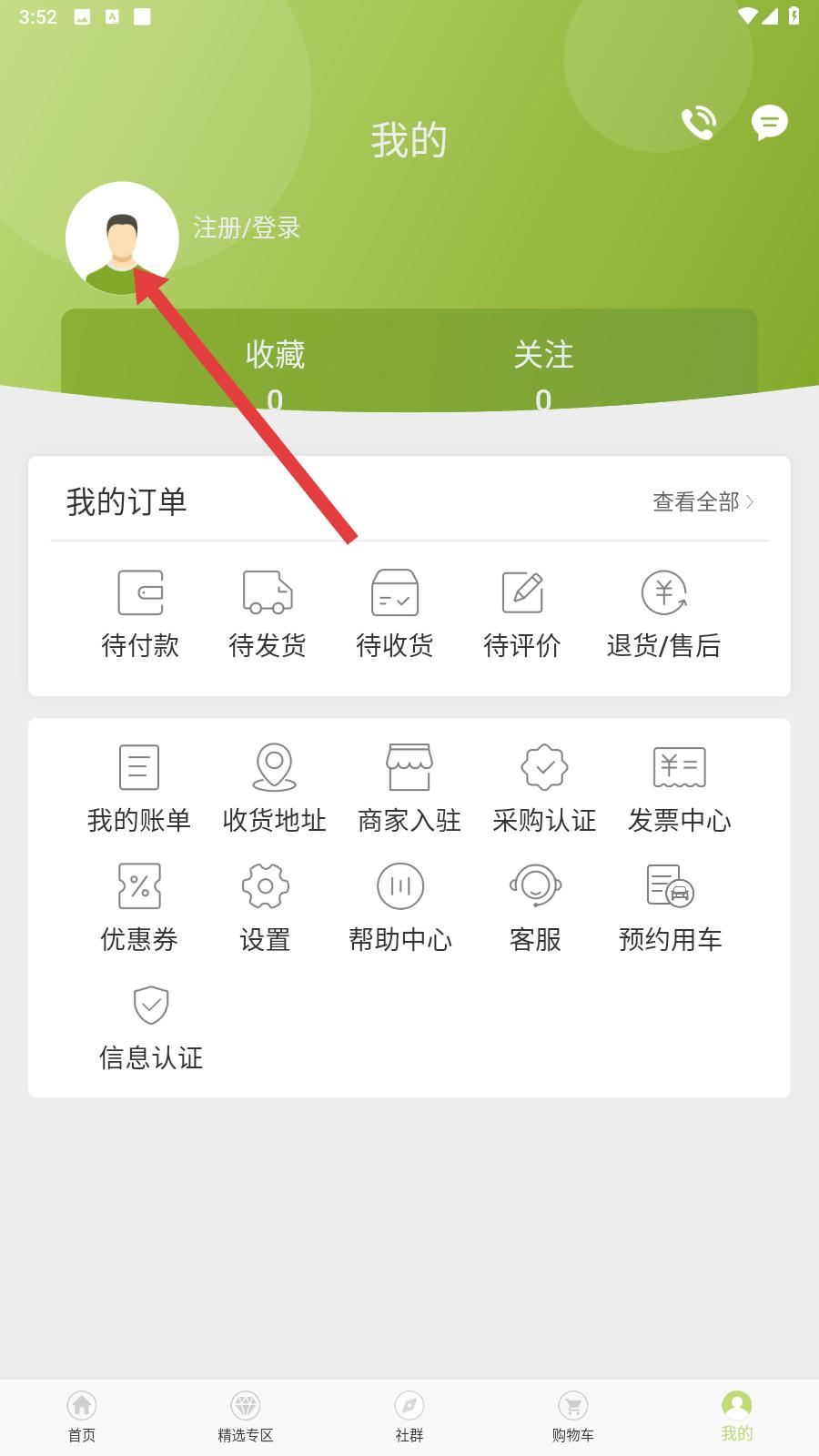This screenshot has width=819, height=1456.
Task: Switch to the 首页 tab
Action: tap(82, 1416)
